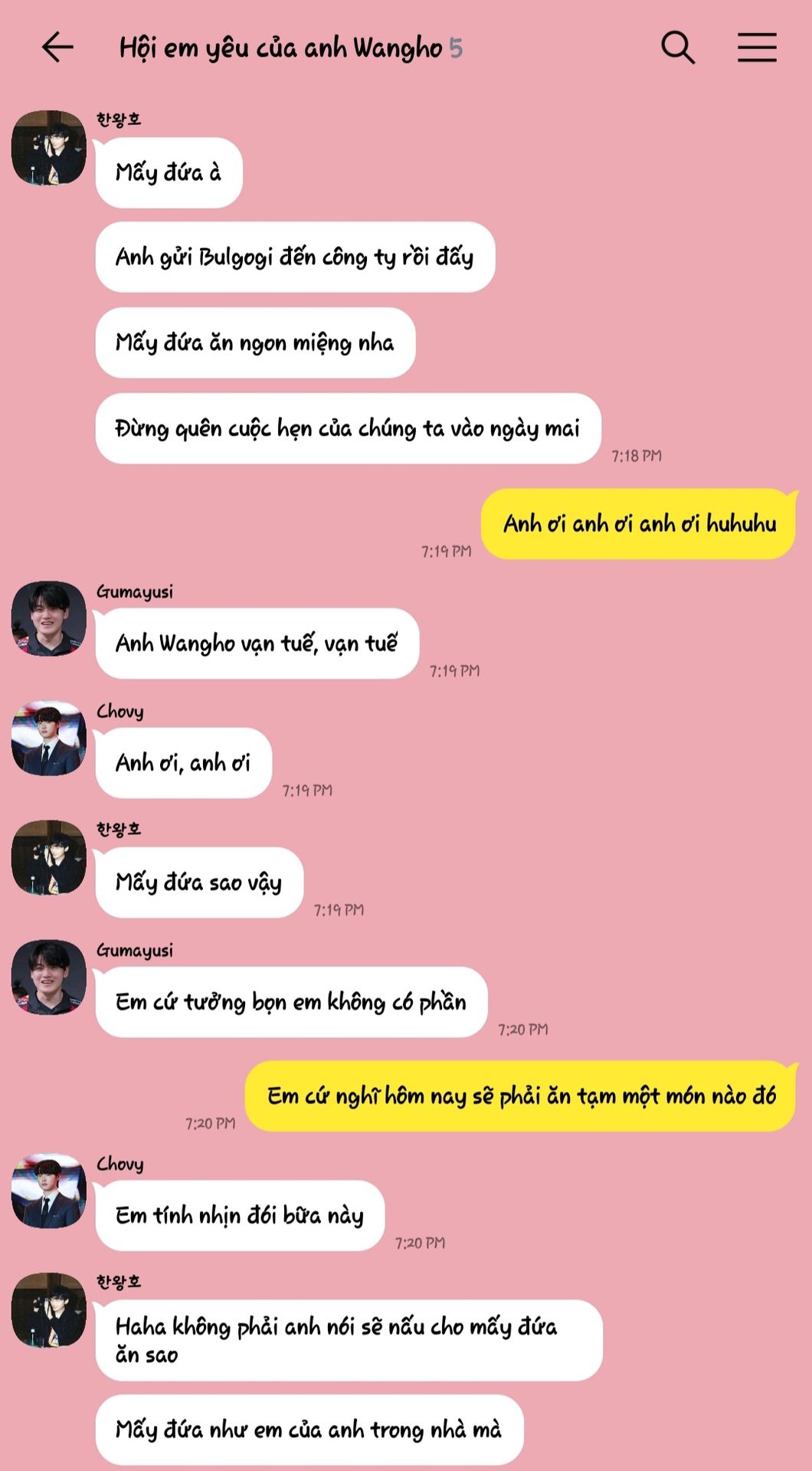Image resolution: width=812 pixels, height=1471 pixels.
Task: Tap Gumayusi's avatar beside "Em cứ tưởng bọn em"
Action: 49,977
